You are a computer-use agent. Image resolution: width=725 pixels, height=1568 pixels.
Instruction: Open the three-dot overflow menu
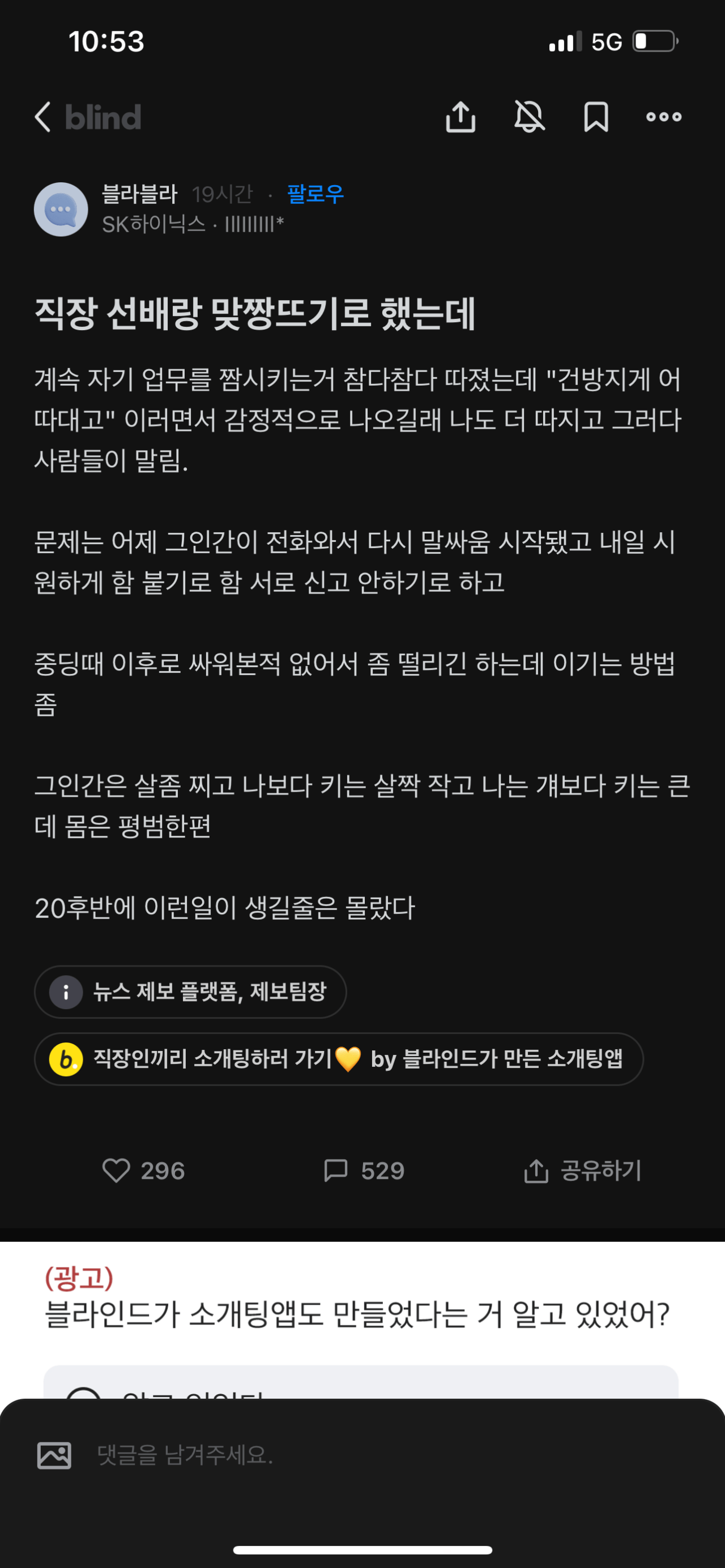tap(663, 117)
